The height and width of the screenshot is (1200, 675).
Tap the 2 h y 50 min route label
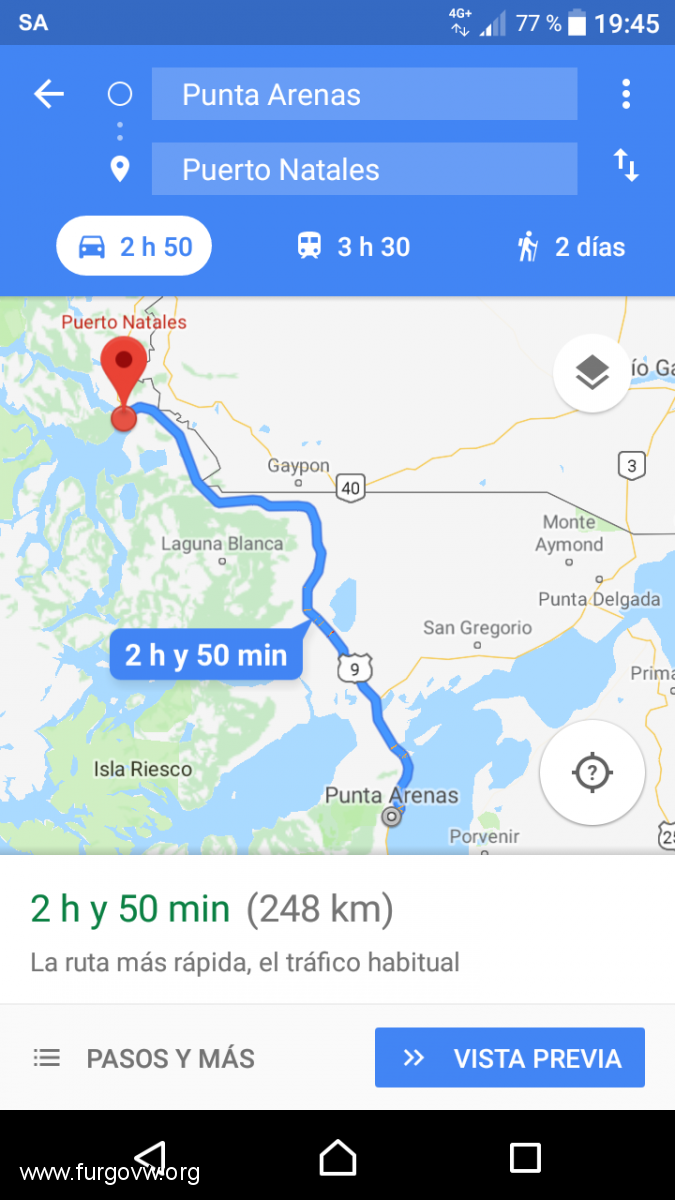tap(206, 656)
